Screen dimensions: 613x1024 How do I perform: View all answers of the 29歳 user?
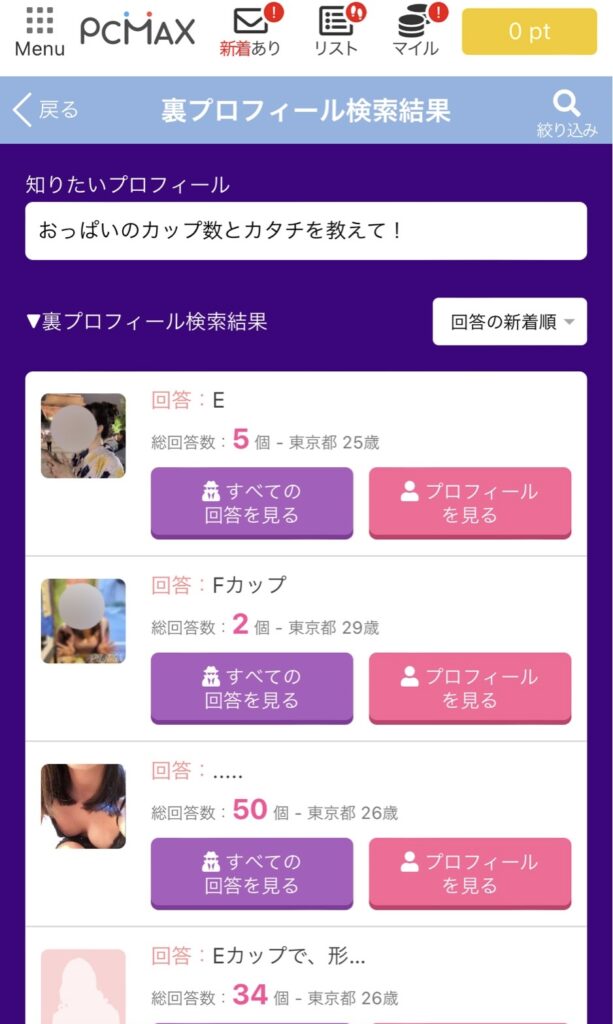(252, 688)
